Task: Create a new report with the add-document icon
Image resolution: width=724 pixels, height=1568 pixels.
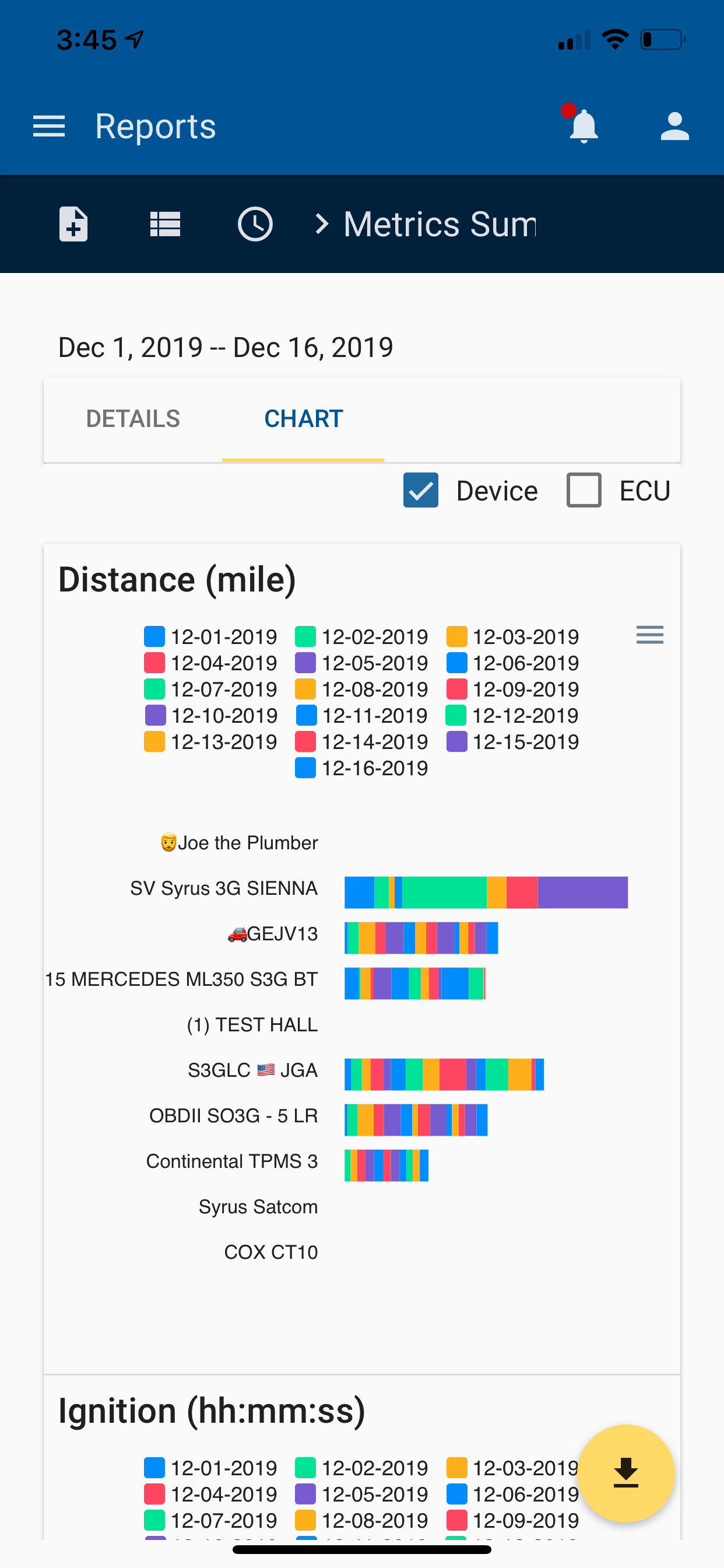Action: point(73,224)
